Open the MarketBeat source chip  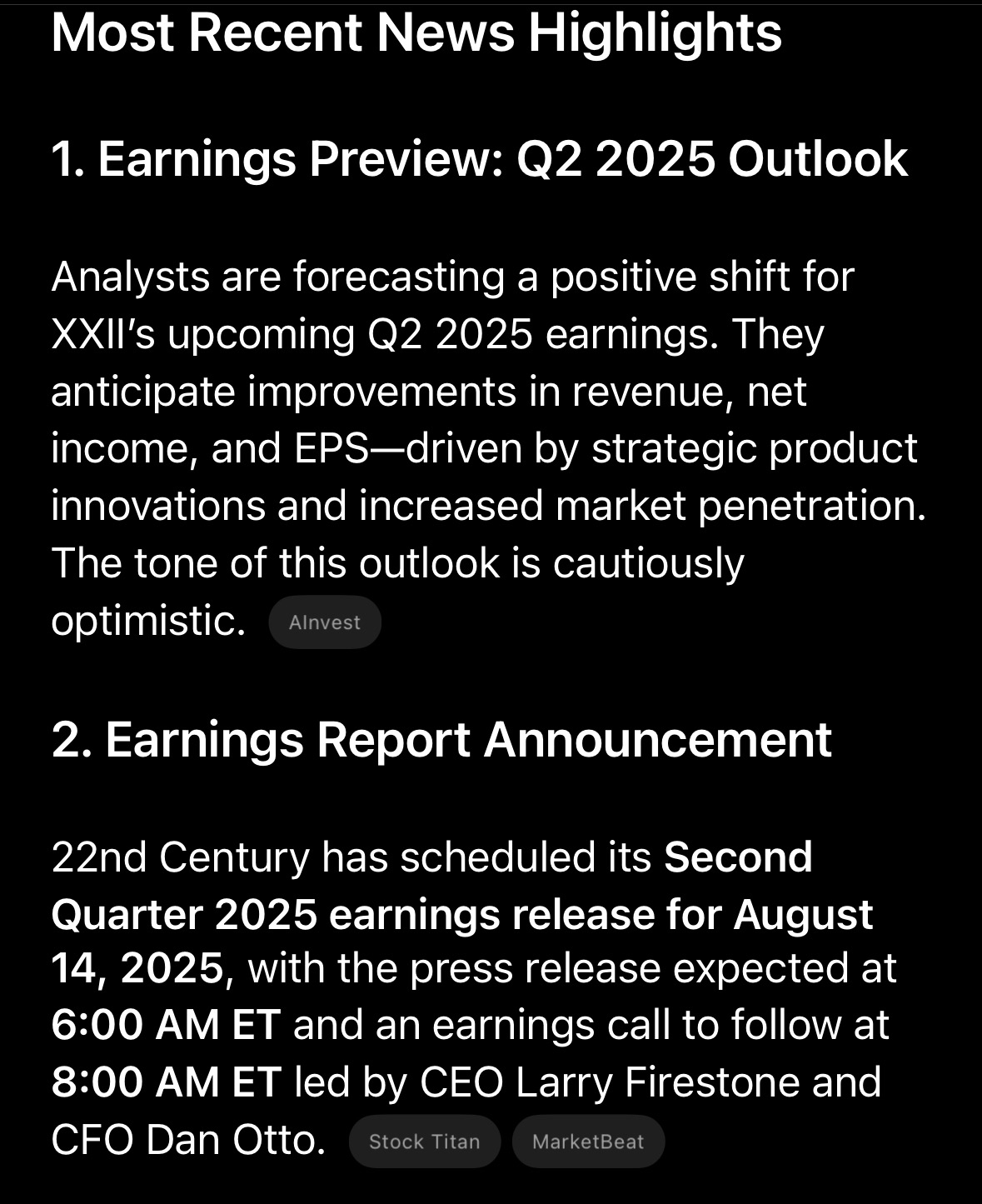[588, 1142]
